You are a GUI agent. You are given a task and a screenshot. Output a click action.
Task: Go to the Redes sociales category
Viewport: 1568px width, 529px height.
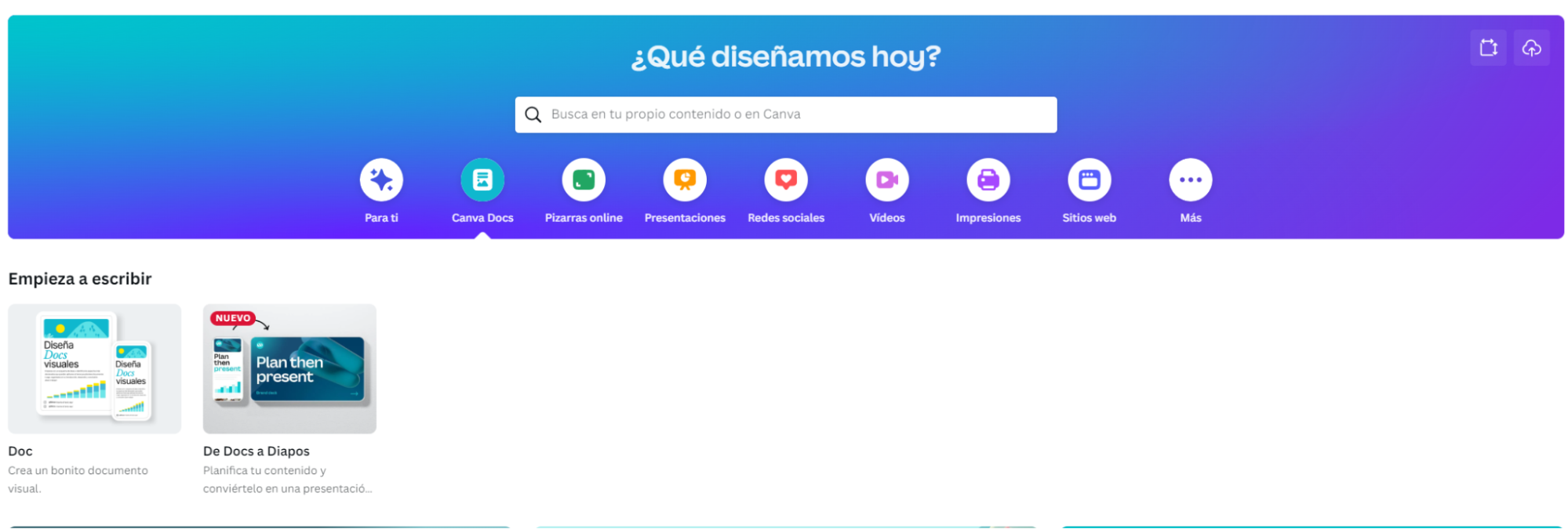(786, 180)
